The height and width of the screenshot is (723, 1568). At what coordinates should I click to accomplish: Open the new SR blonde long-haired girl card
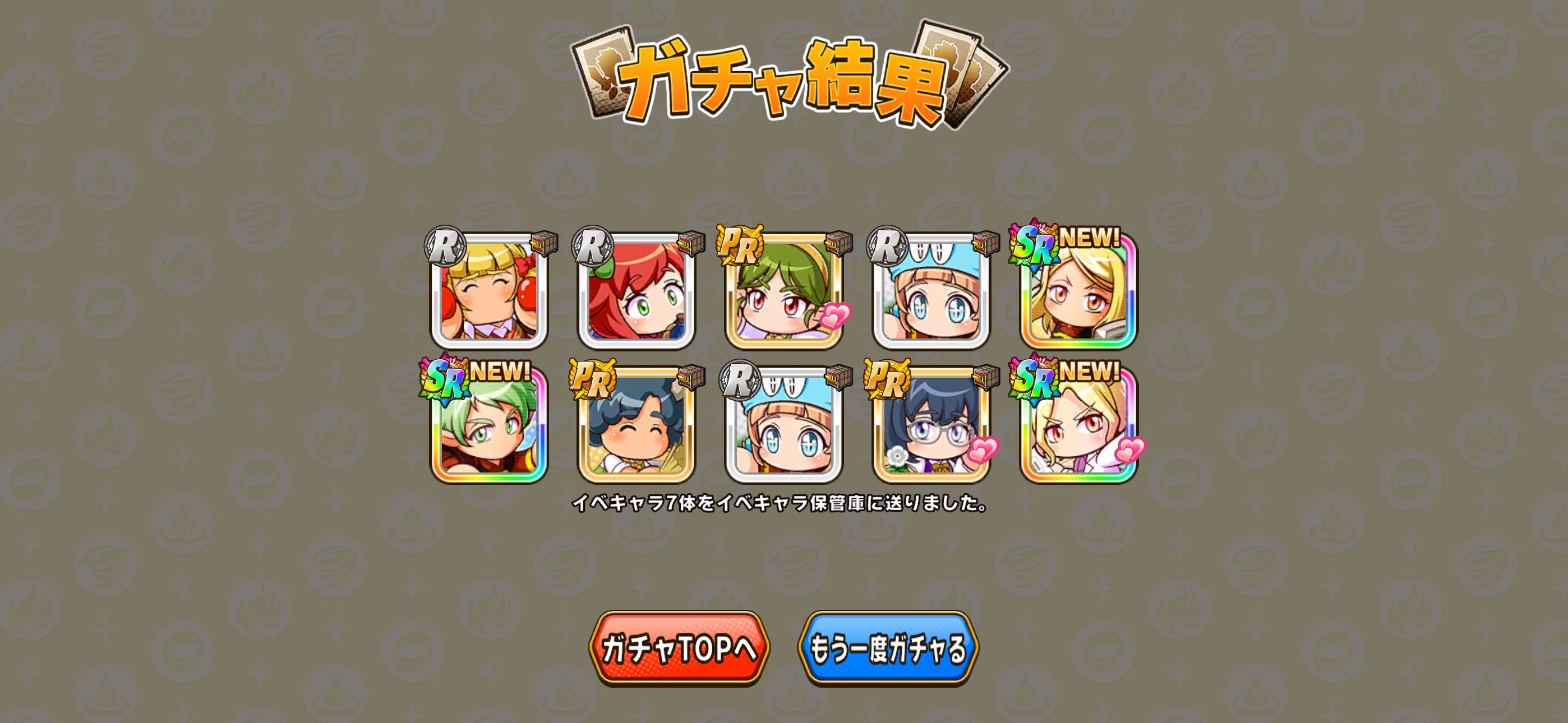1078,291
